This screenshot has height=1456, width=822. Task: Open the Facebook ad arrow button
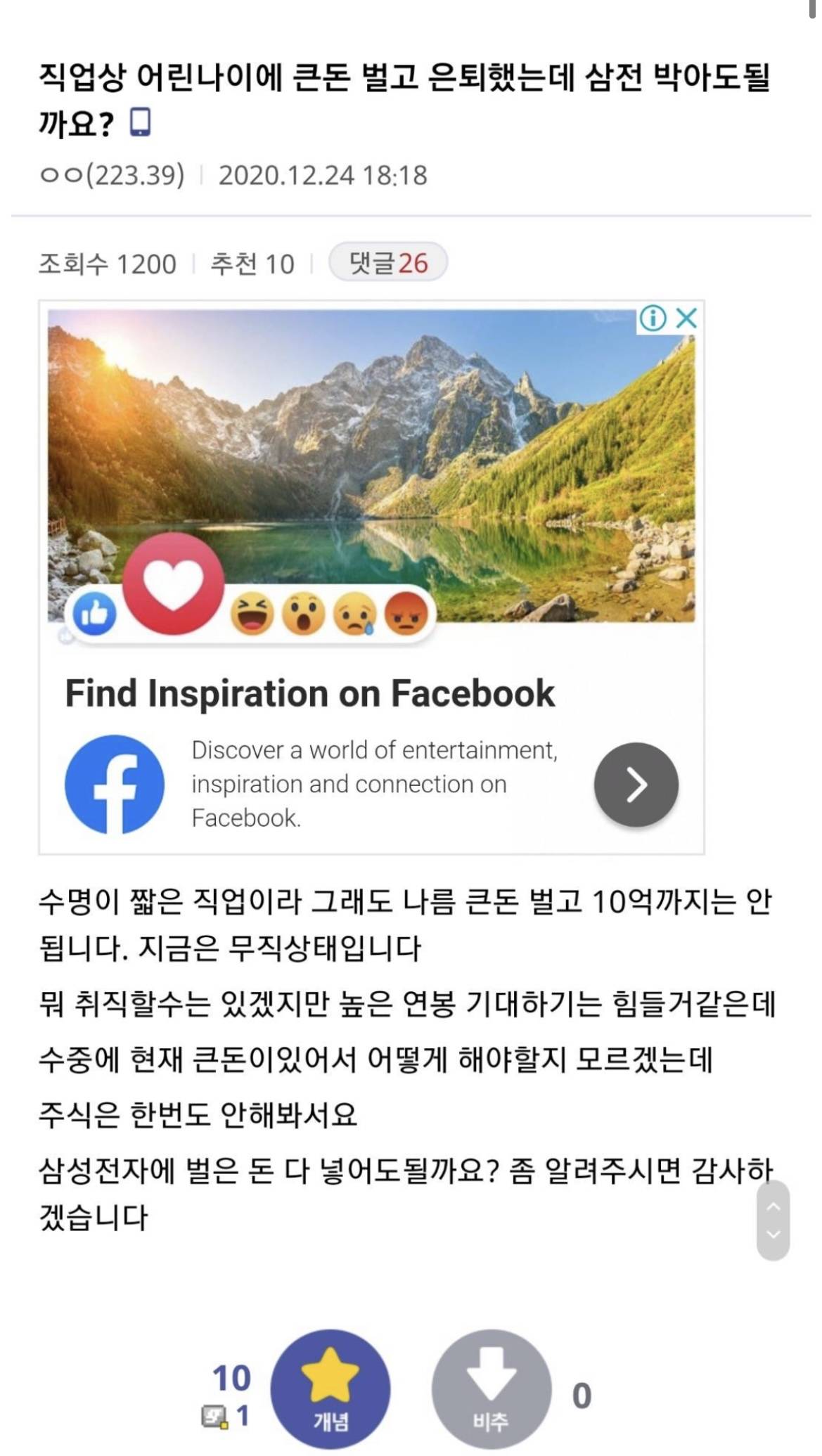click(636, 784)
